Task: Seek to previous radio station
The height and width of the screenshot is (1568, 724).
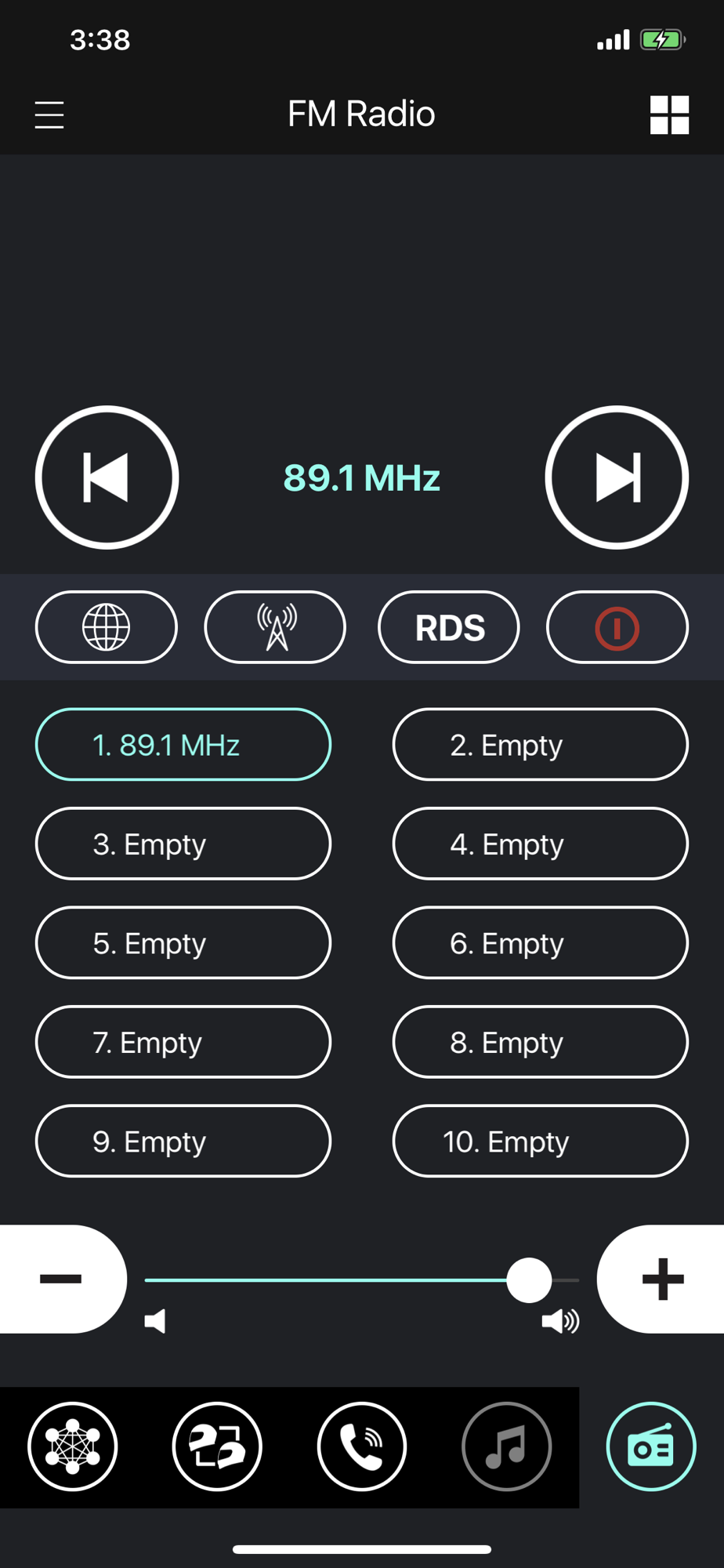Action: coord(107,477)
